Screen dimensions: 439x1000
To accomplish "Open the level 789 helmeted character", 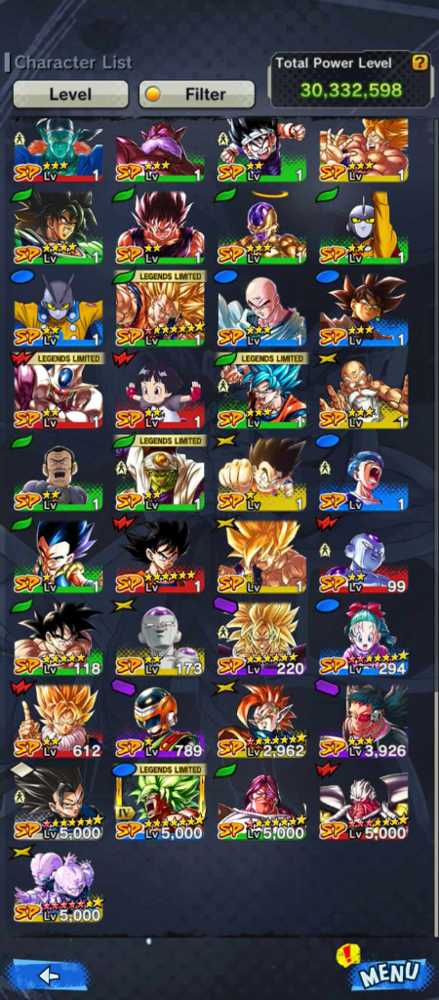I will coord(160,722).
